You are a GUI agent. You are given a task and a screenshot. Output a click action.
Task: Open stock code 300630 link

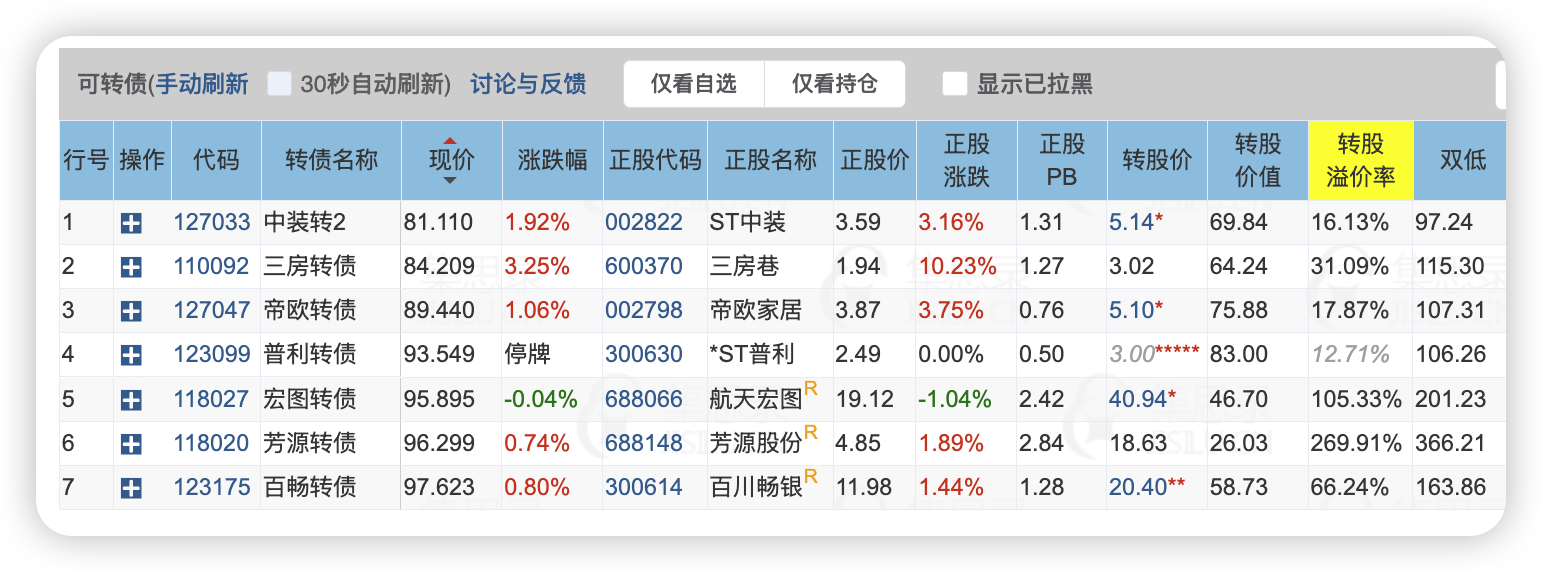click(644, 354)
